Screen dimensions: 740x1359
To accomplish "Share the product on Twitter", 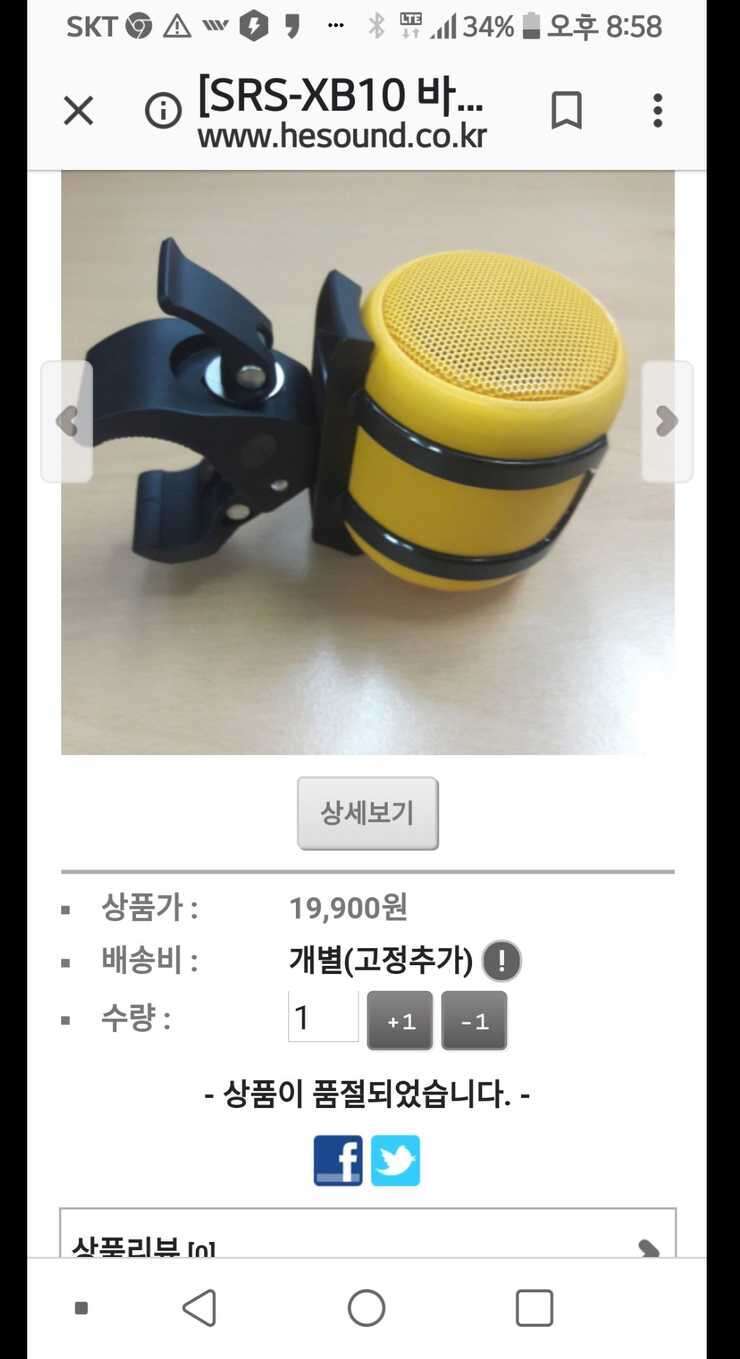I will point(396,1160).
